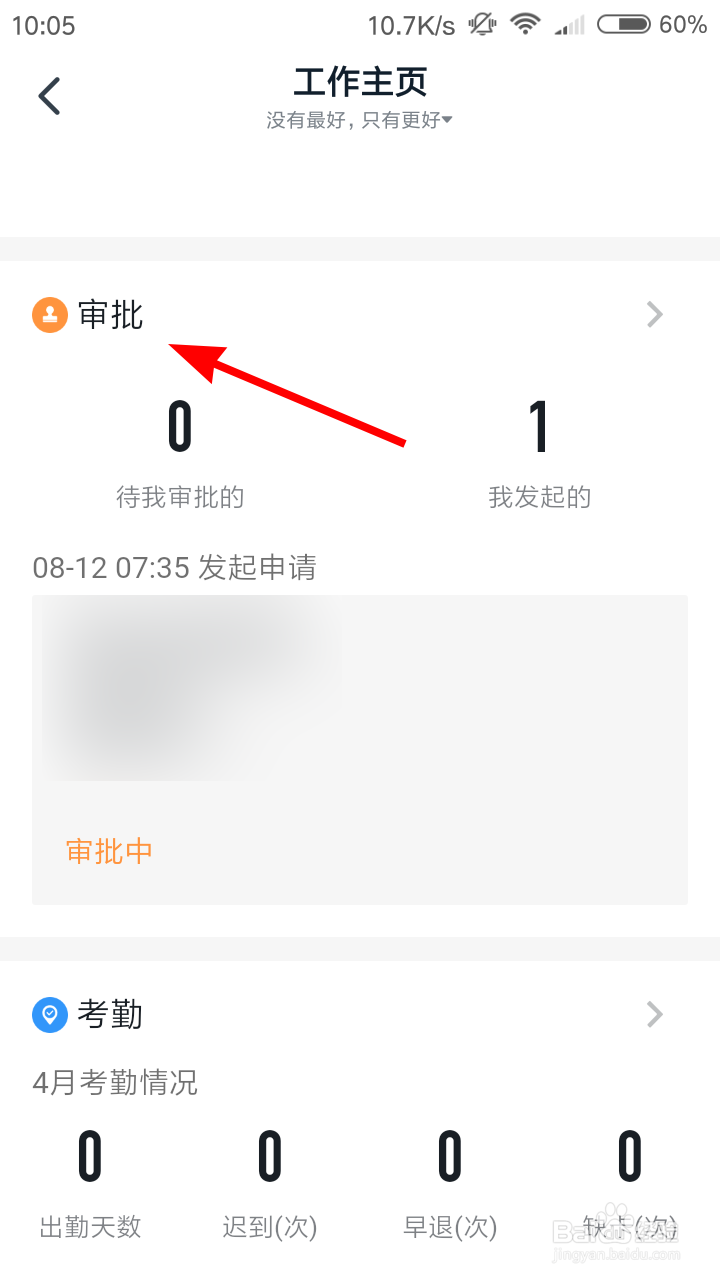Open Wi-Fi settings via the status bar icon
The width and height of the screenshot is (720, 1280).
525,25
